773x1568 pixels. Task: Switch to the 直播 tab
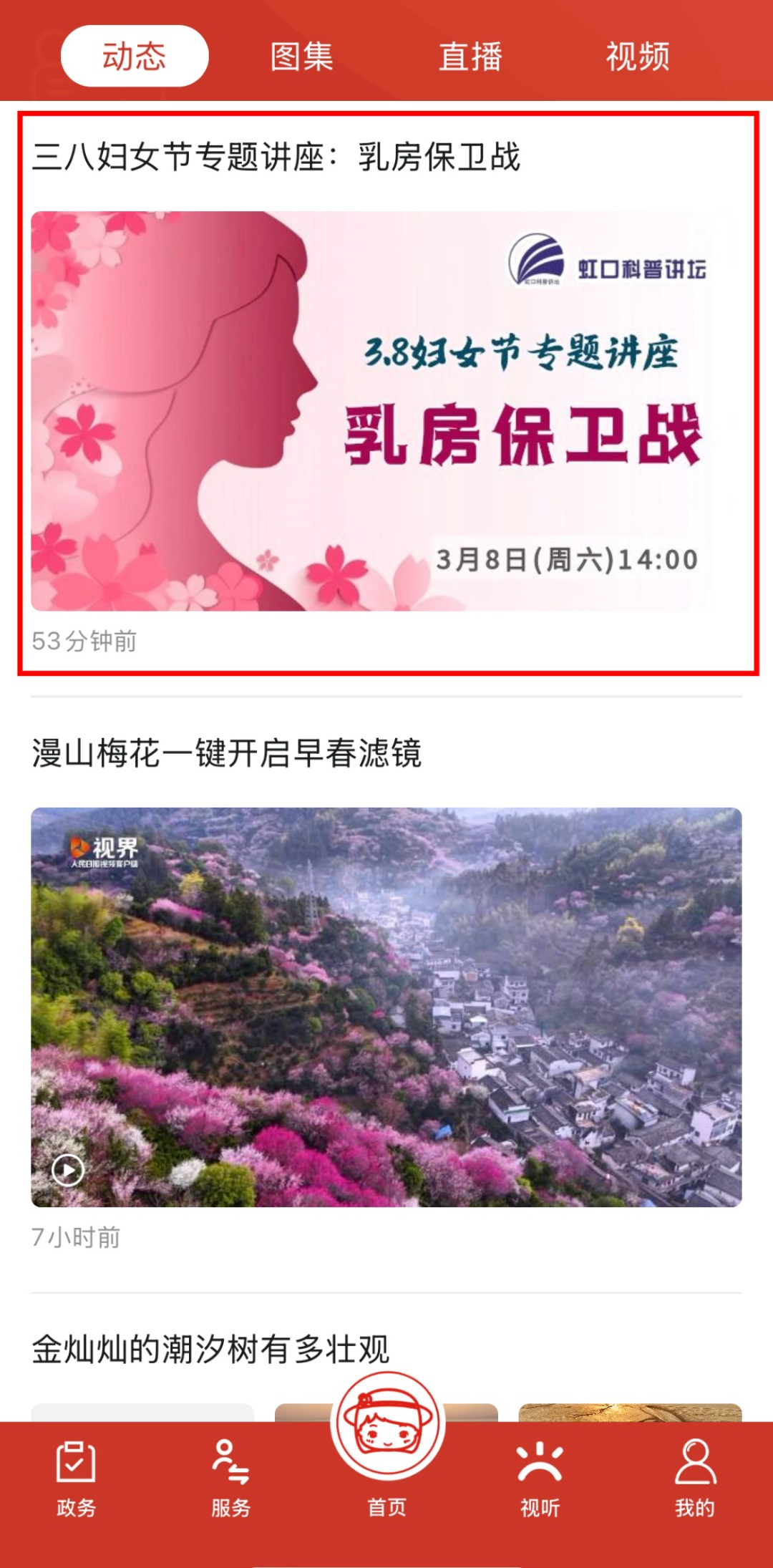470,57
